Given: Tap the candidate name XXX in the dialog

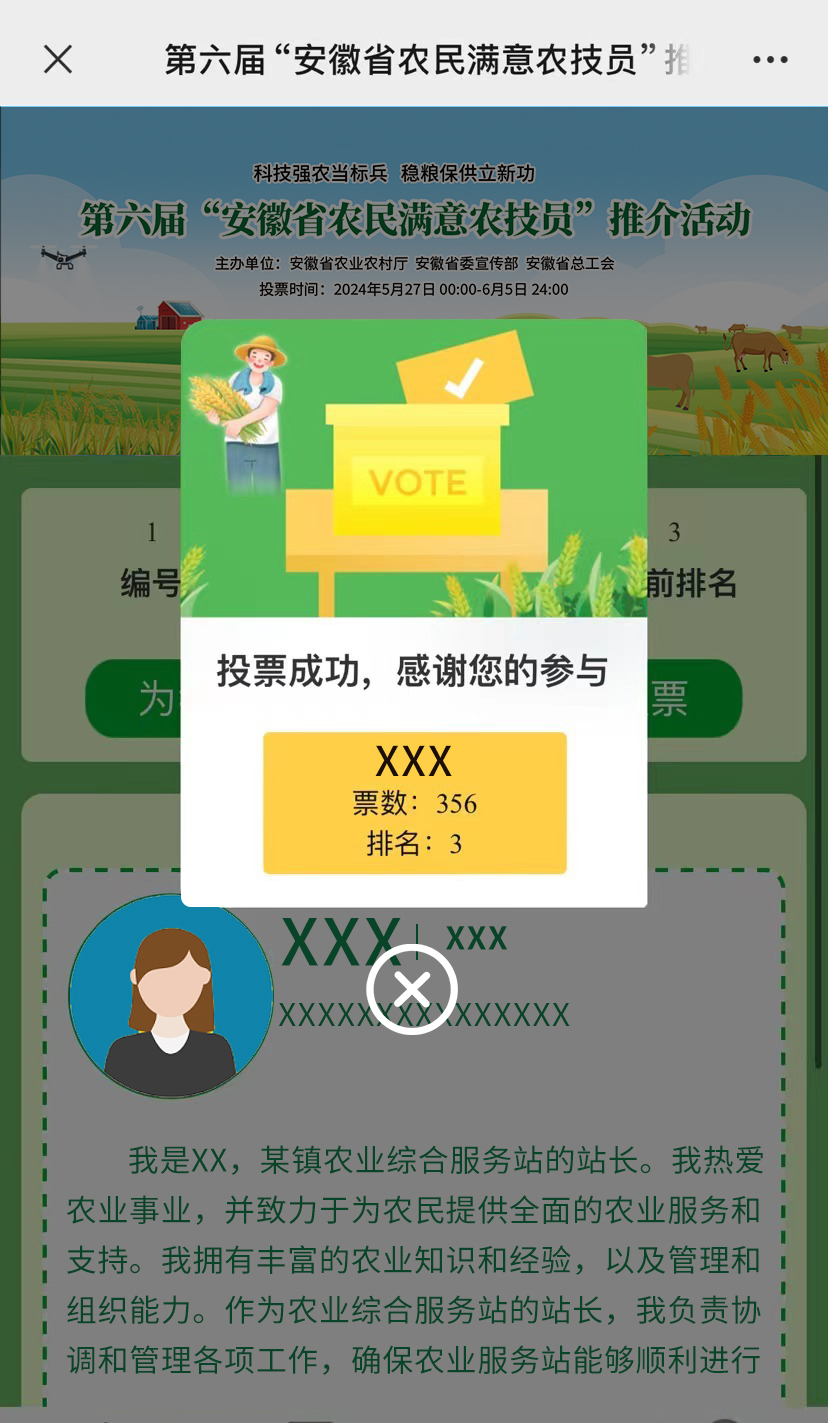Looking at the screenshot, I should 413,762.
